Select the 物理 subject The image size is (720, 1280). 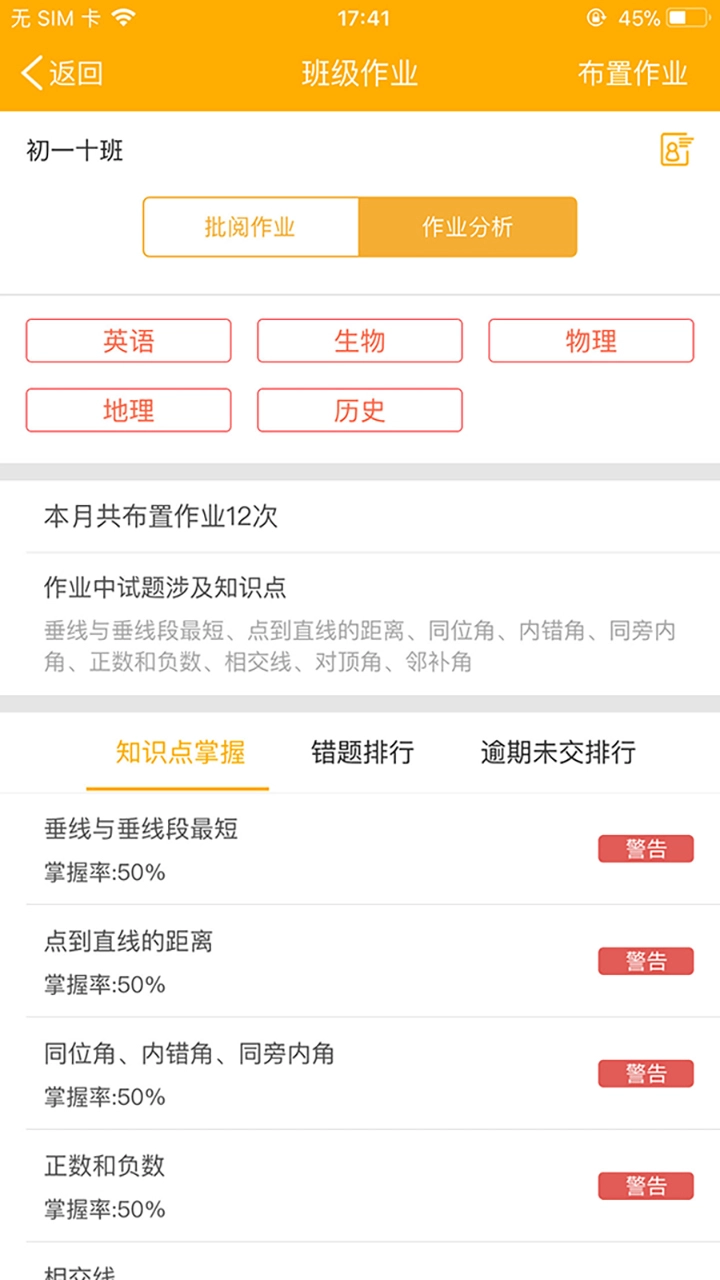click(x=590, y=340)
